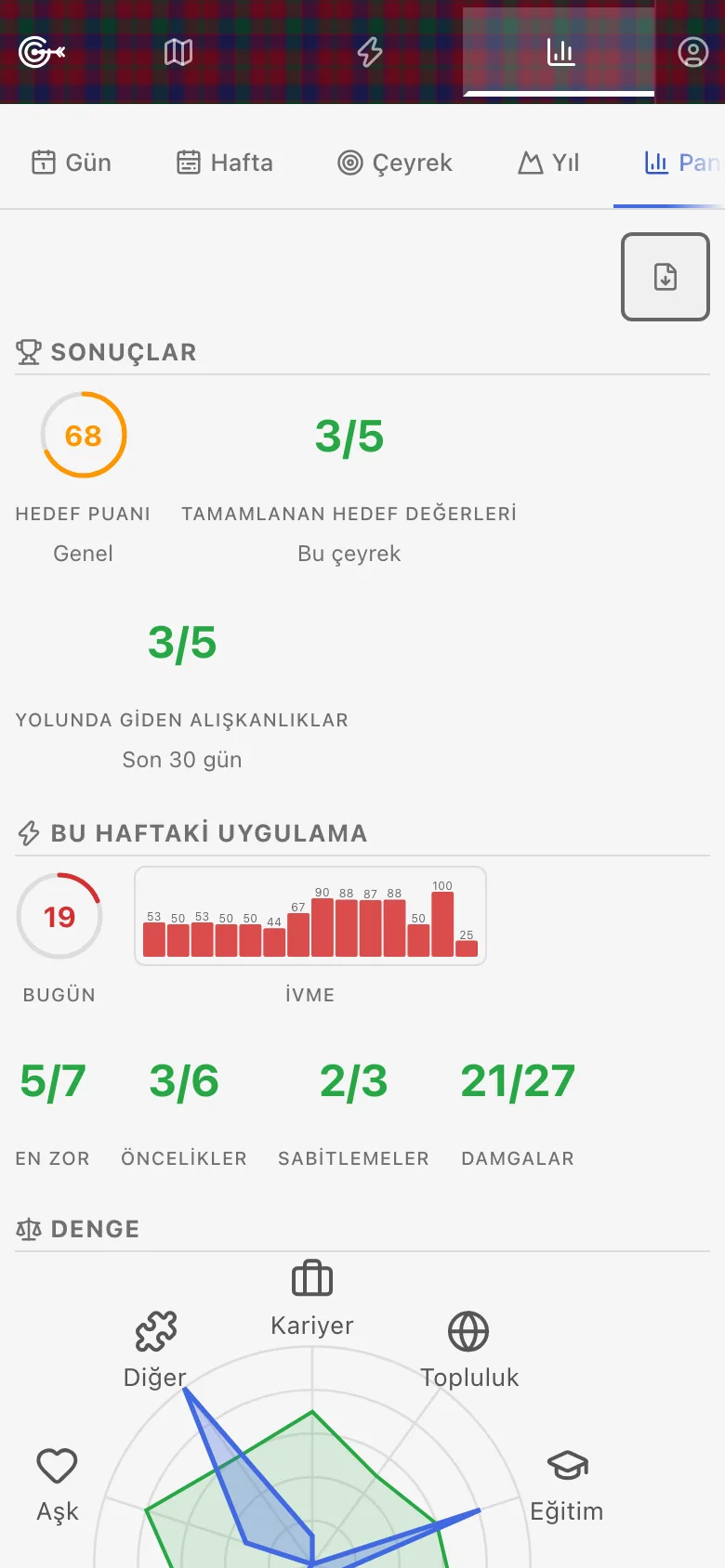This screenshot has width=725, height=1568.
Task: Switch to the Çeyrek tab
Action: coord(395,163)
